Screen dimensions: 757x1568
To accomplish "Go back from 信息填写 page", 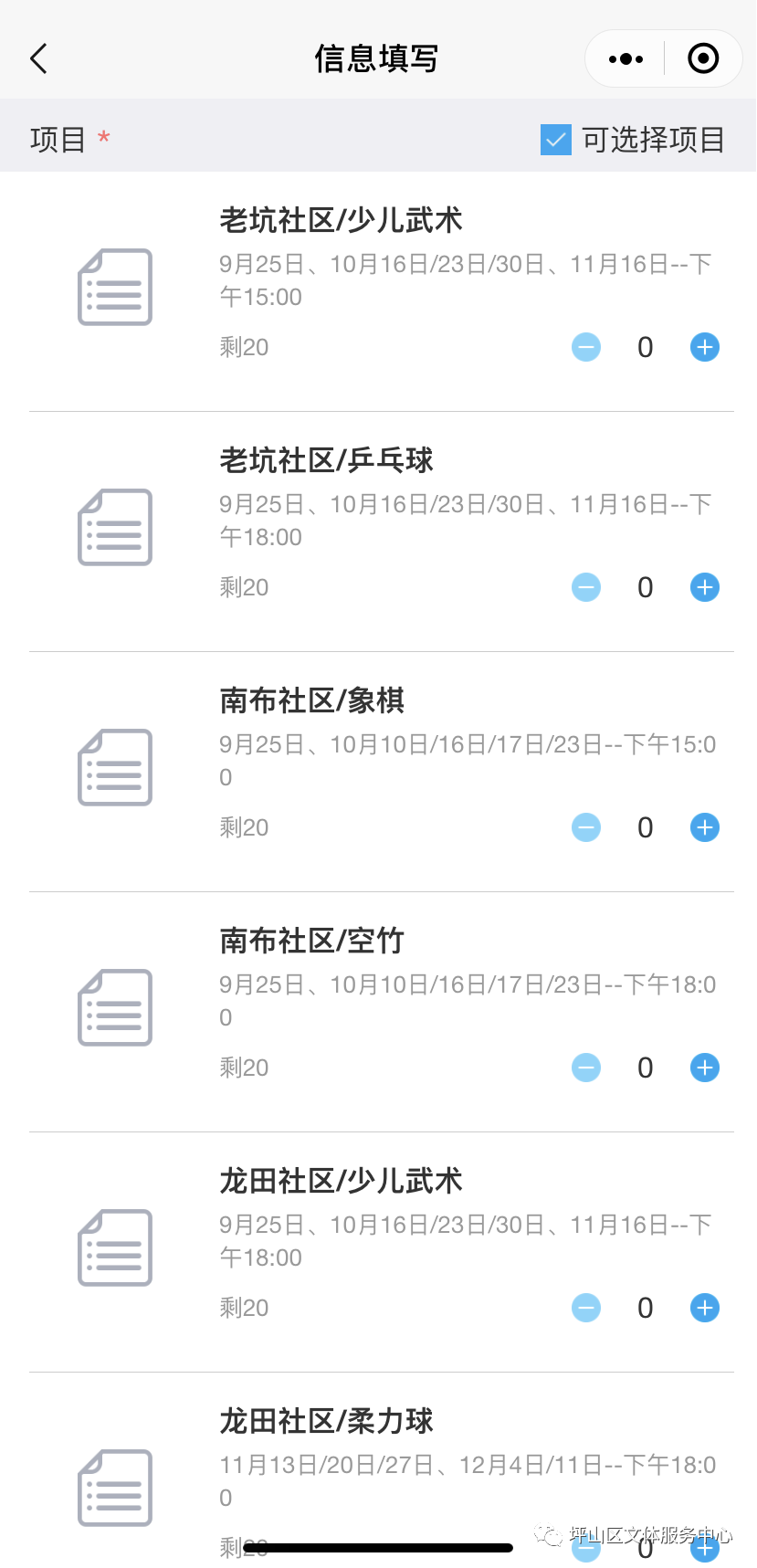I will 38,59.
